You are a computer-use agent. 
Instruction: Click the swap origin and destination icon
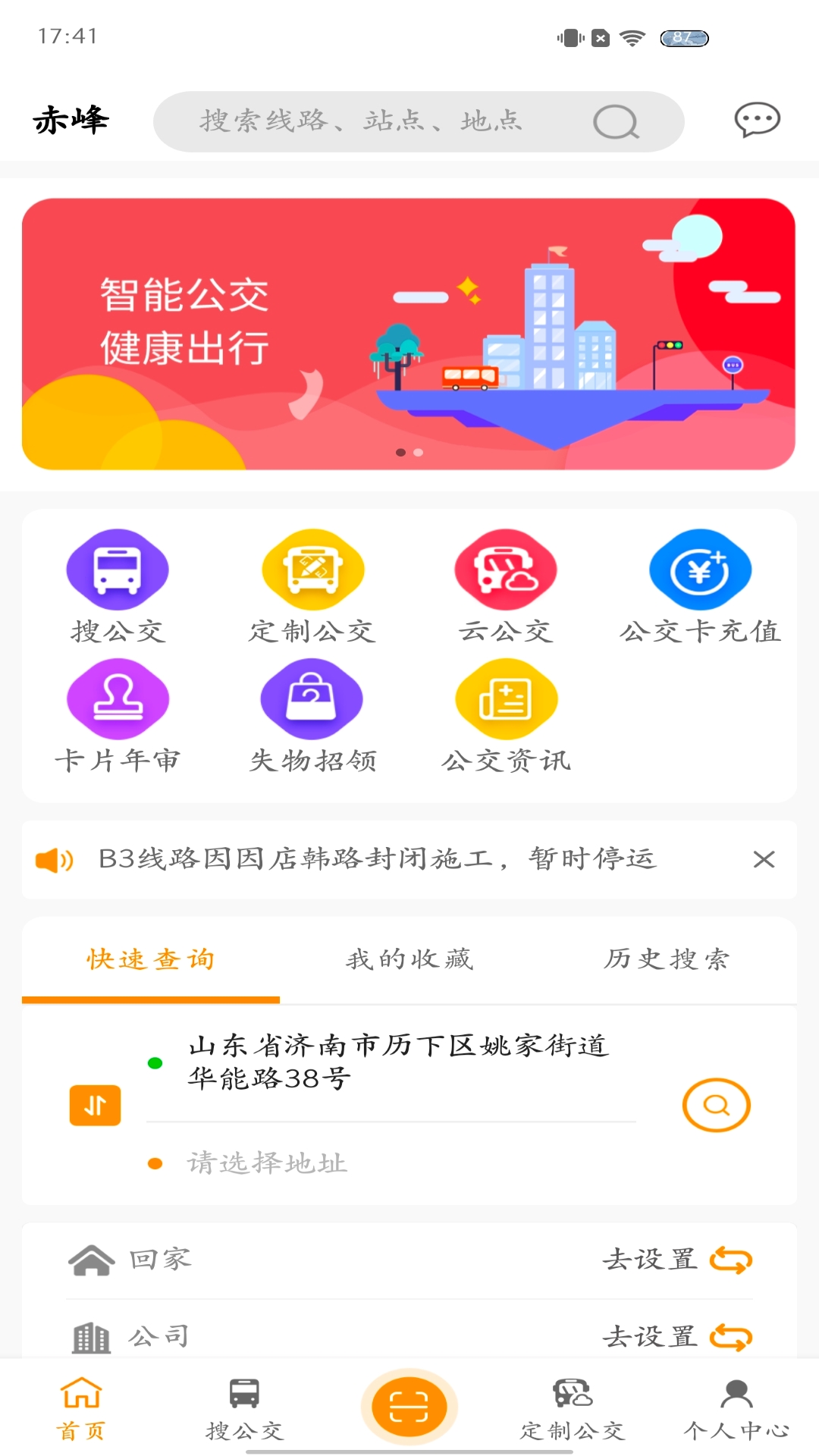(x=95, y=1106)
